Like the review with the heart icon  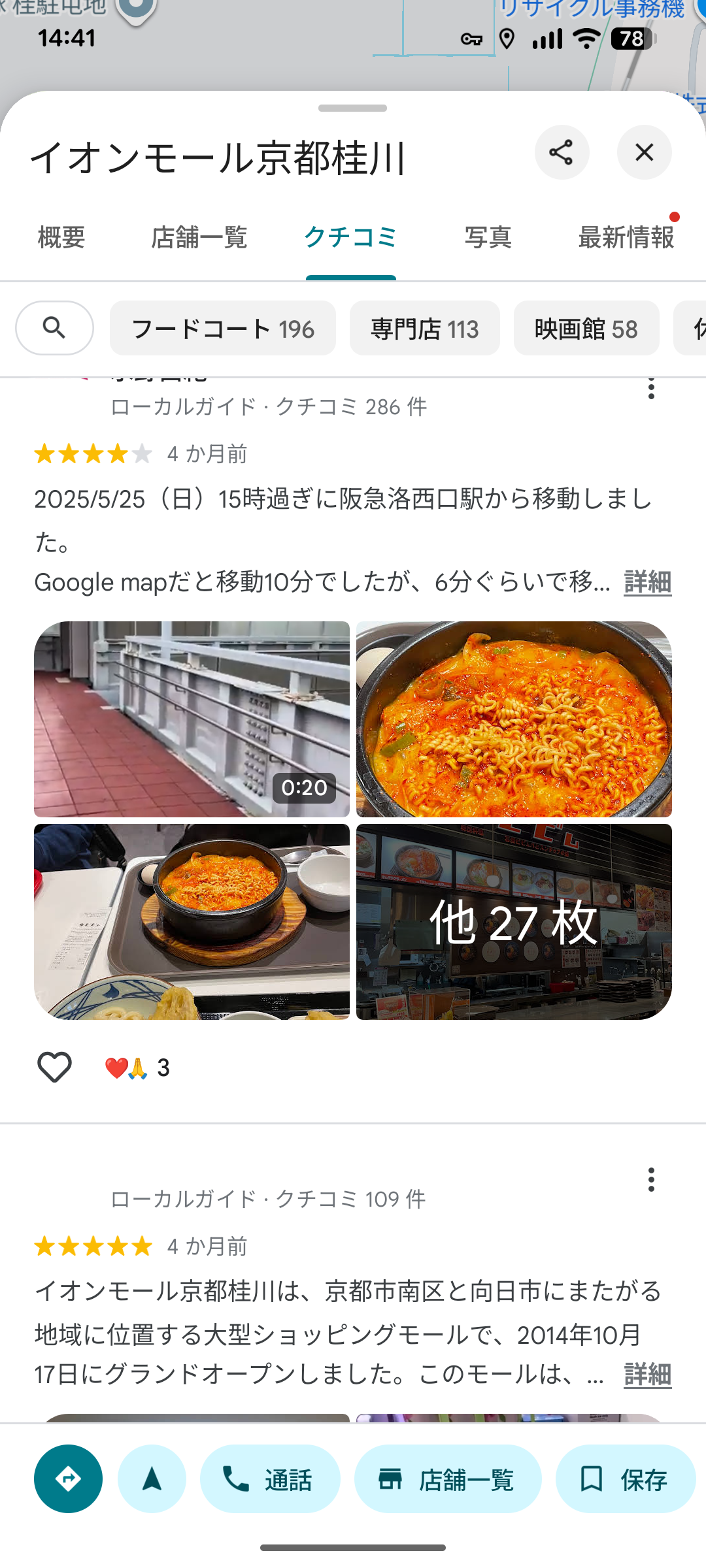click(54, 1068)
